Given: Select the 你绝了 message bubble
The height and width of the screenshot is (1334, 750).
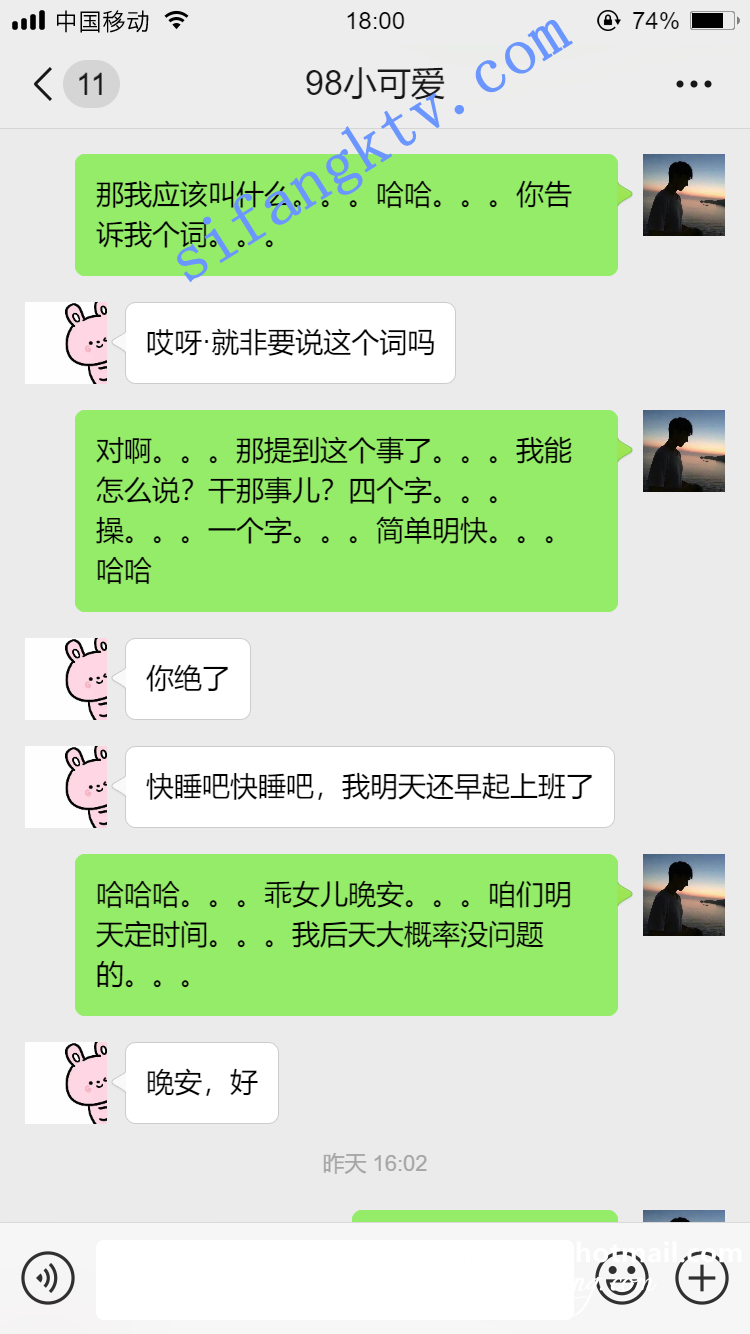Looking at the screenshot, I should click(187, 678).
